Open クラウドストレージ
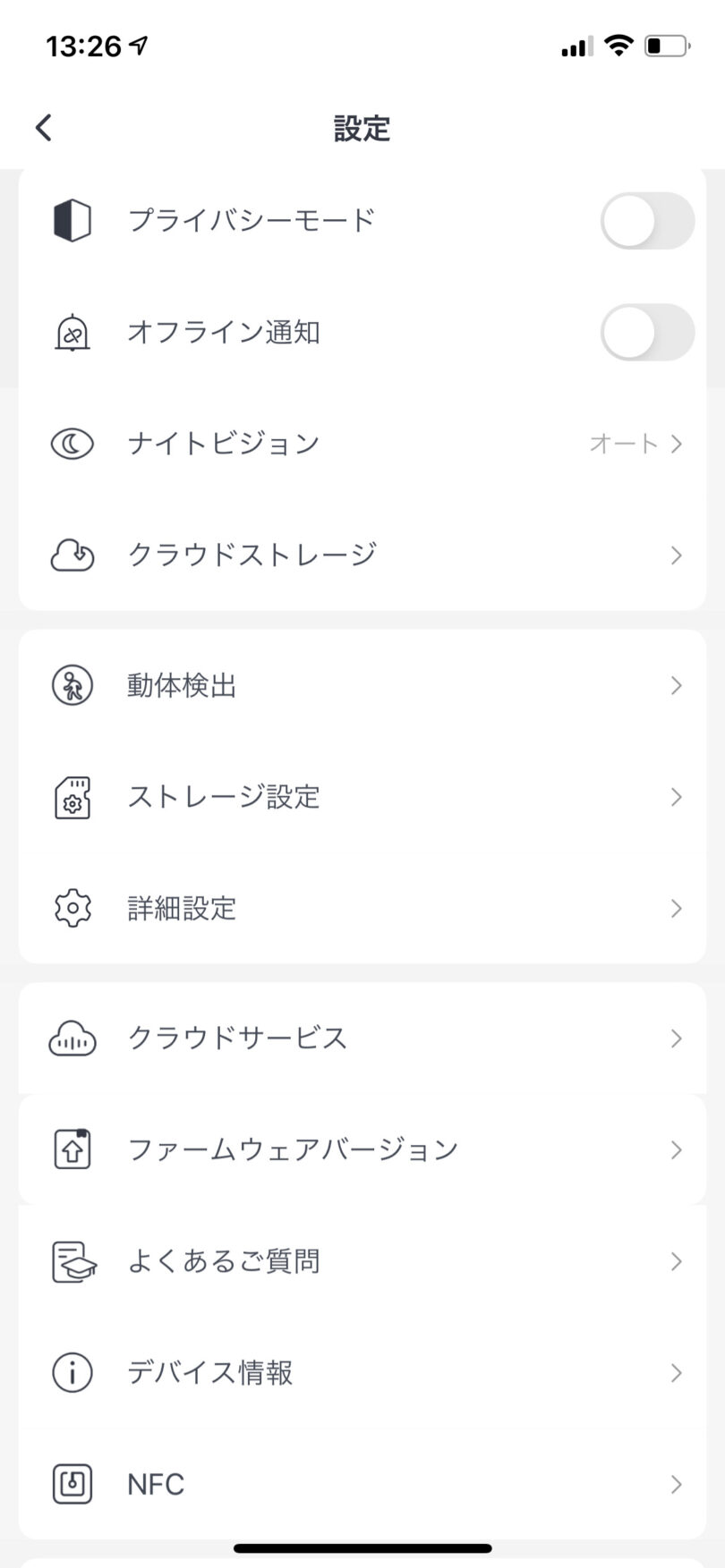This screenshot has width=725, height=1568. pos(362,555)
